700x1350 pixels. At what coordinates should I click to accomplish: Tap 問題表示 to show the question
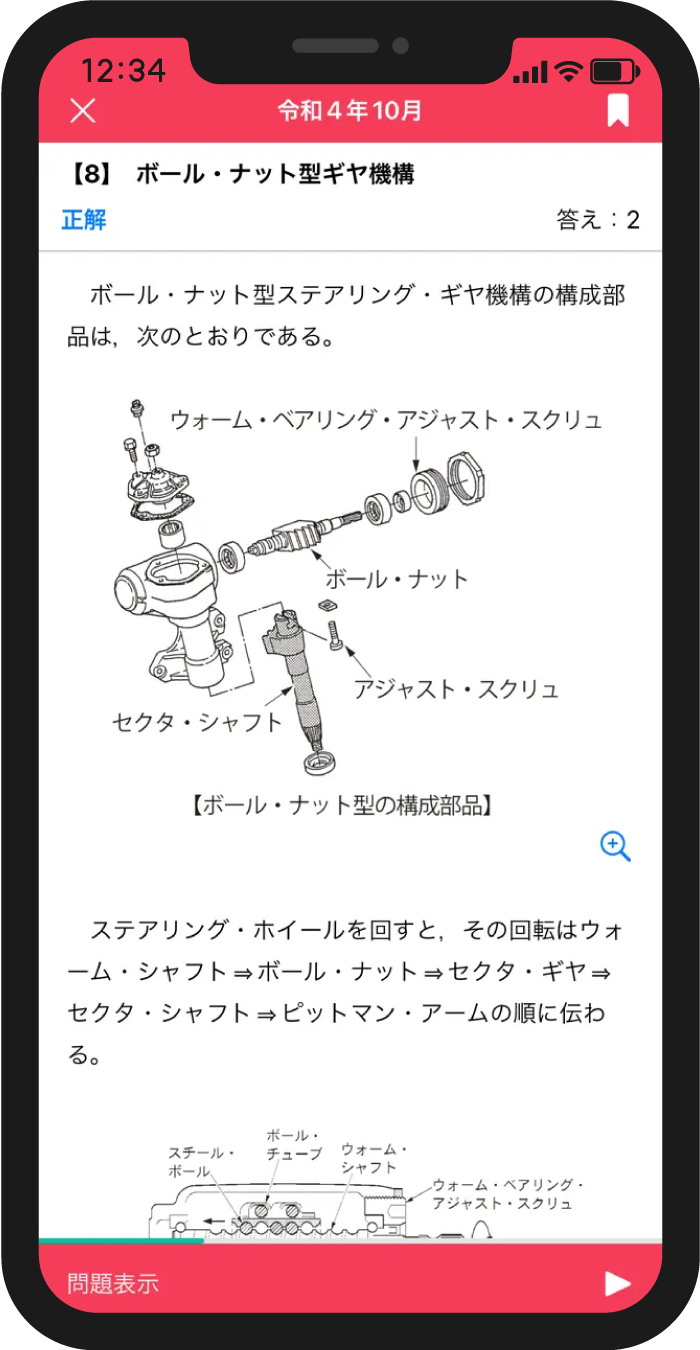coord(113,1283)
